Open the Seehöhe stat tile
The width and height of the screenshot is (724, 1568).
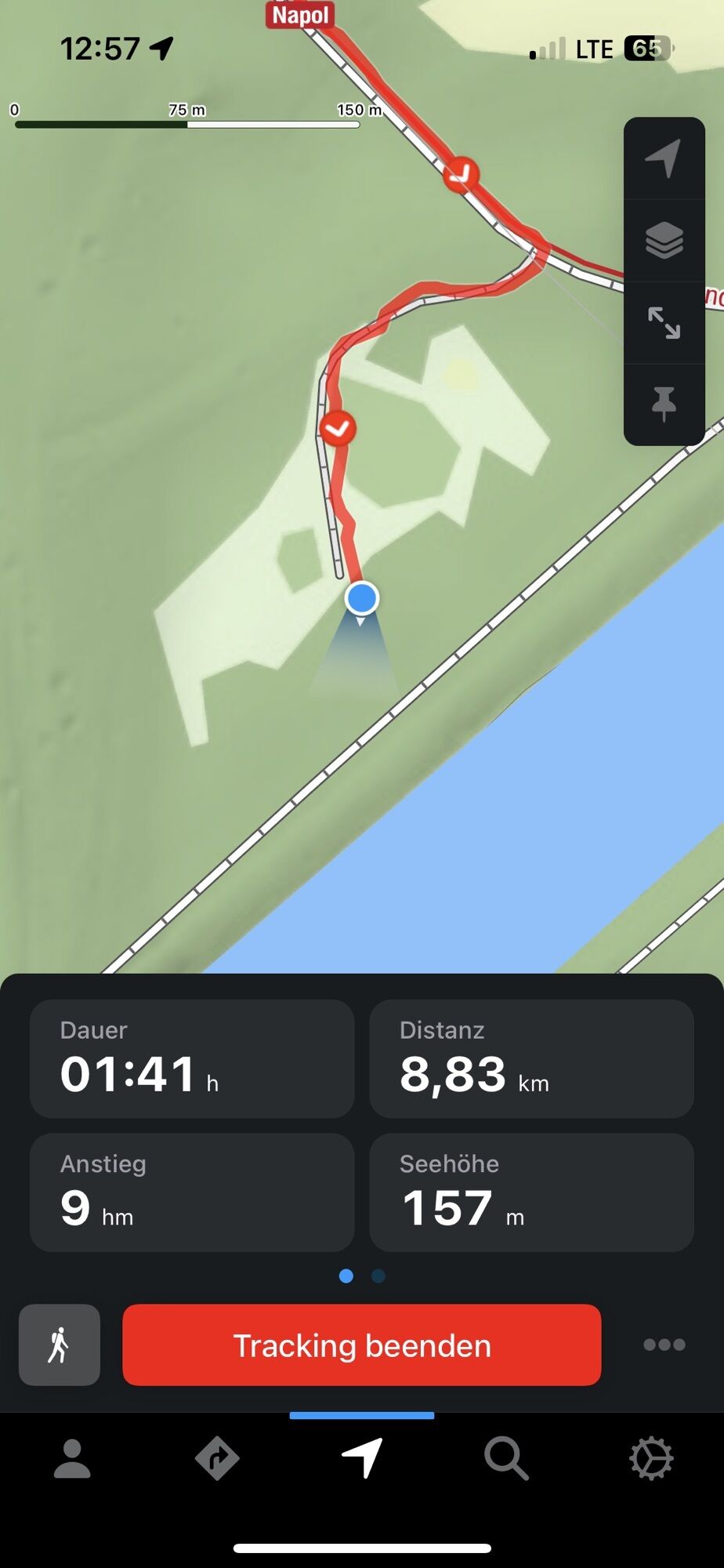click(x=531, y=1192)
